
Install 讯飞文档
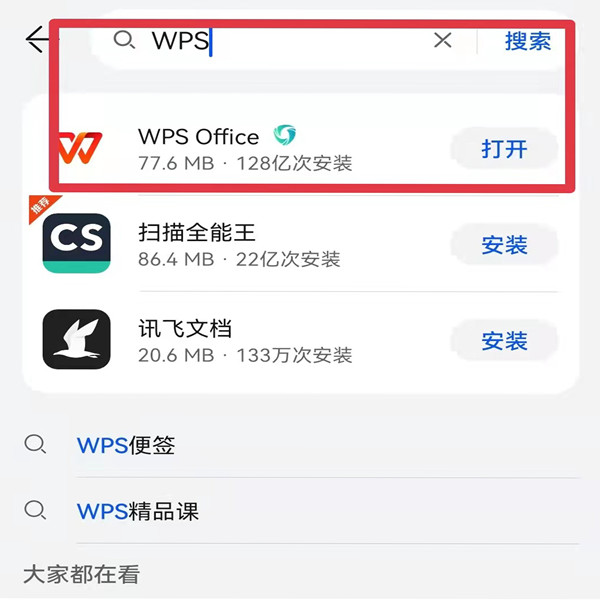click(504, 341)
